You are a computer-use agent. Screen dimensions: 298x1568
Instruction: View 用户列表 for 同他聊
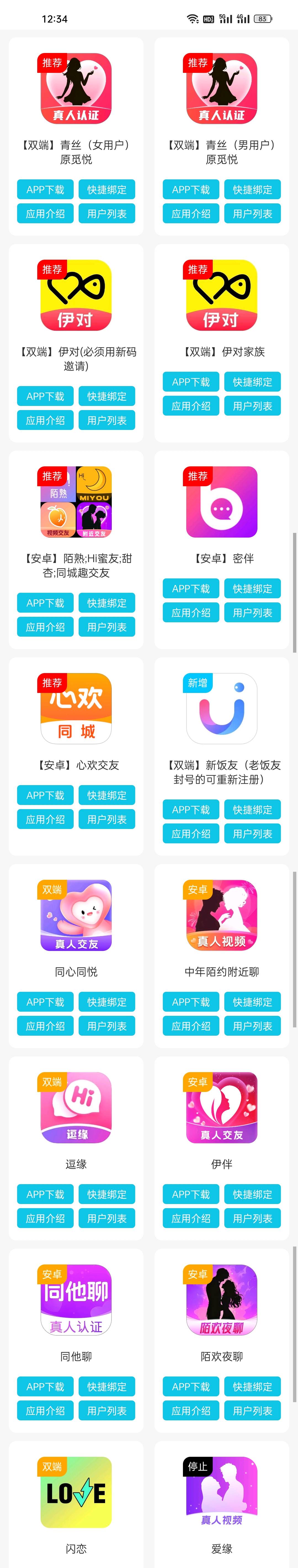(107, 1411)
